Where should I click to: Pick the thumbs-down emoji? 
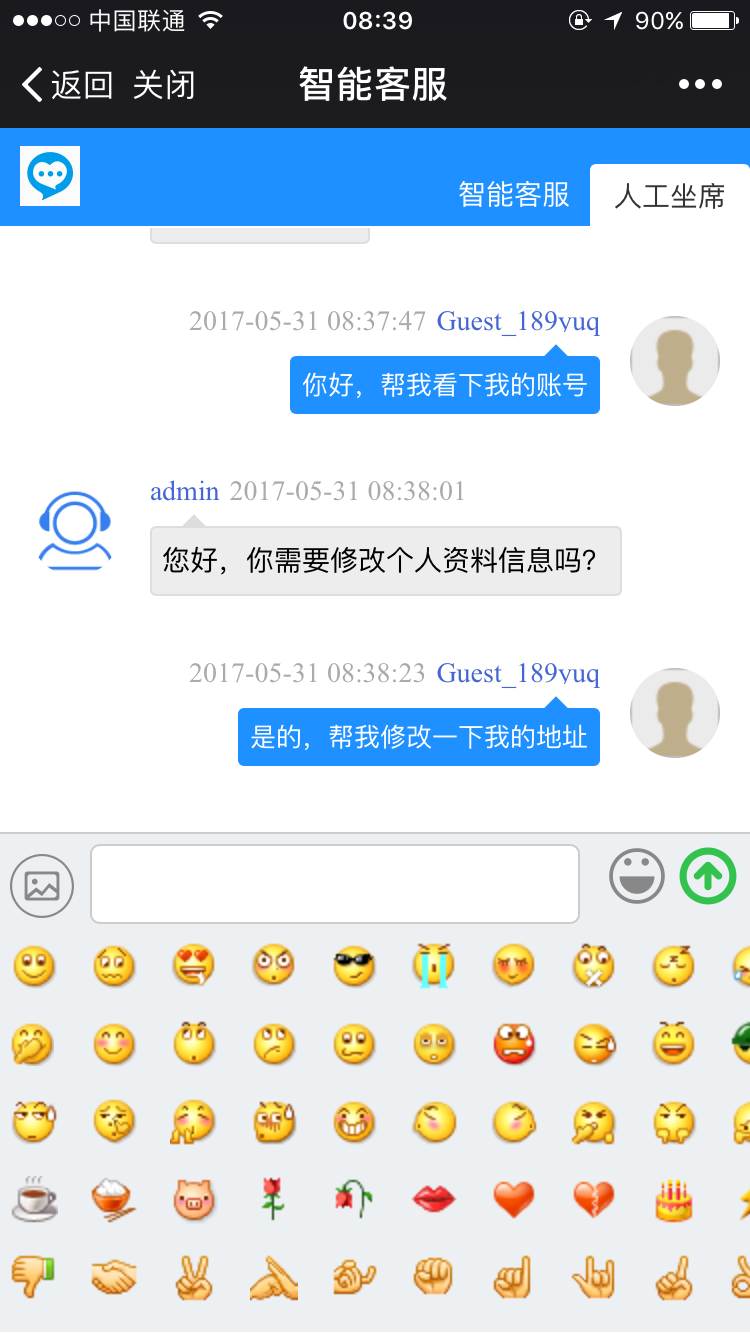click(34, 1277)
